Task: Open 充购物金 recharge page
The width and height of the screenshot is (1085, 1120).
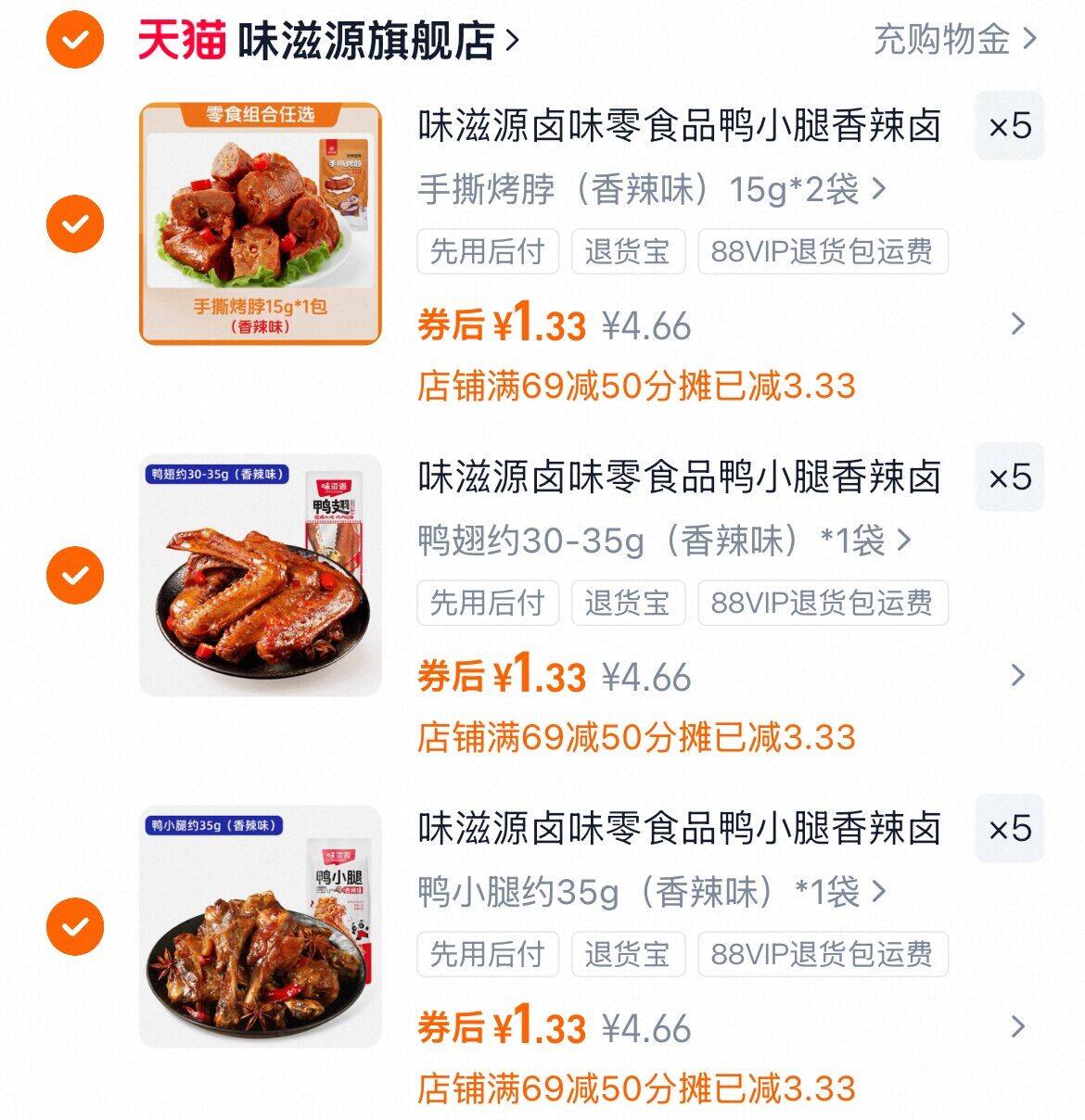Action: (x=938, y=39)
